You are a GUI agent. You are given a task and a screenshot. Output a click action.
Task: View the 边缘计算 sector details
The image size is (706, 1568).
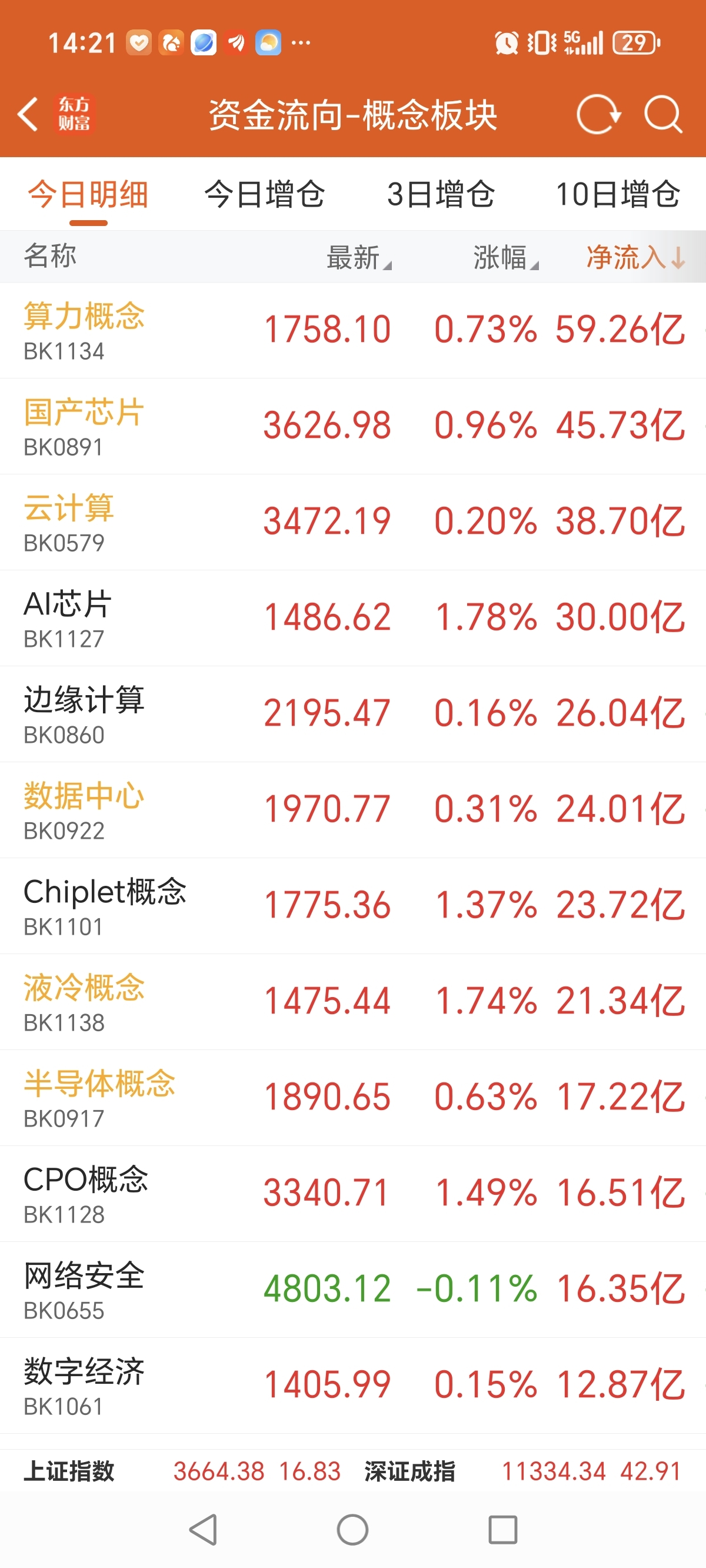point(353,714)
